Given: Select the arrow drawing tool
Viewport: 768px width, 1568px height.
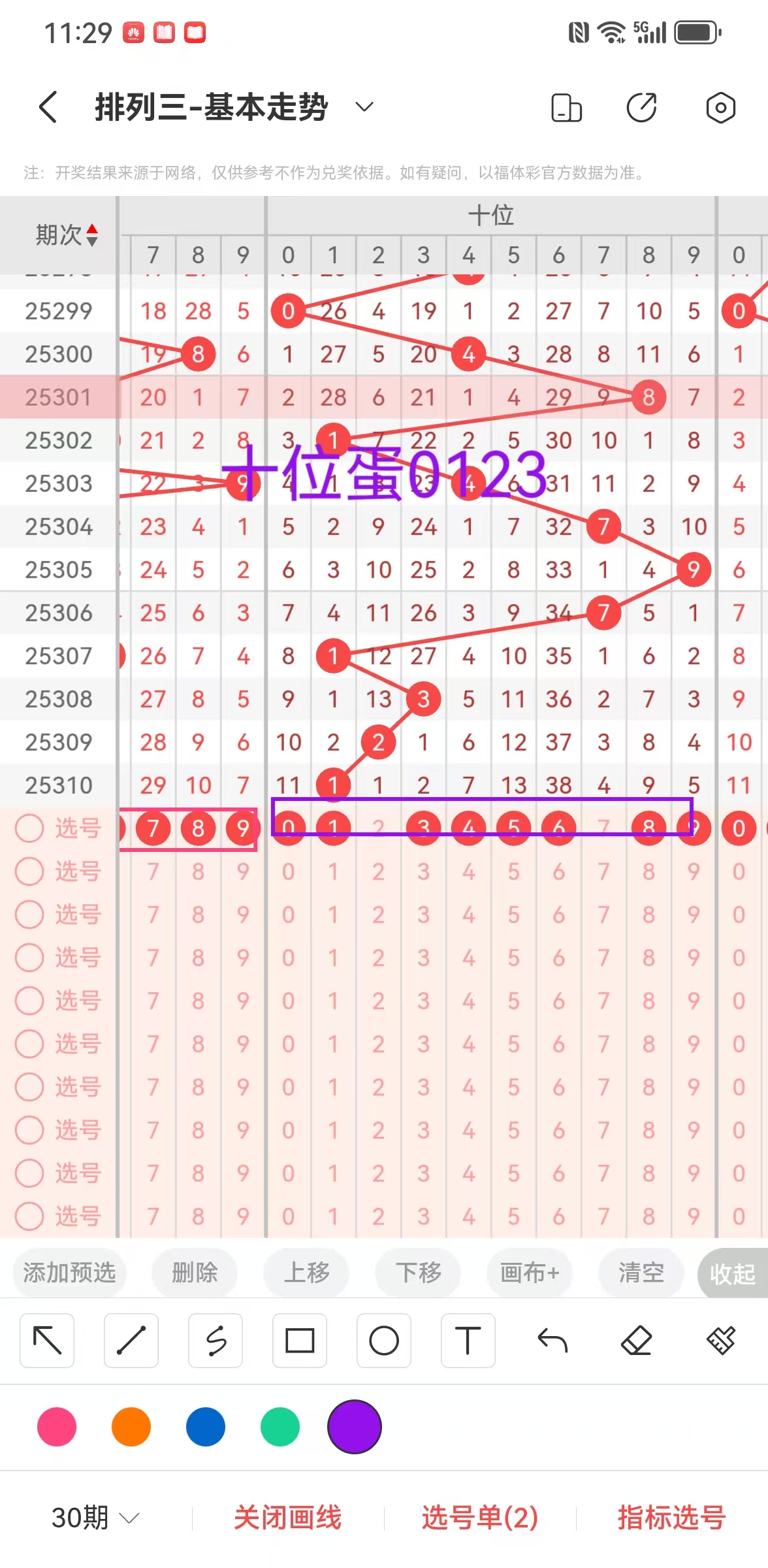Looking at the screenshot, I should click(x=47, y=1341).
